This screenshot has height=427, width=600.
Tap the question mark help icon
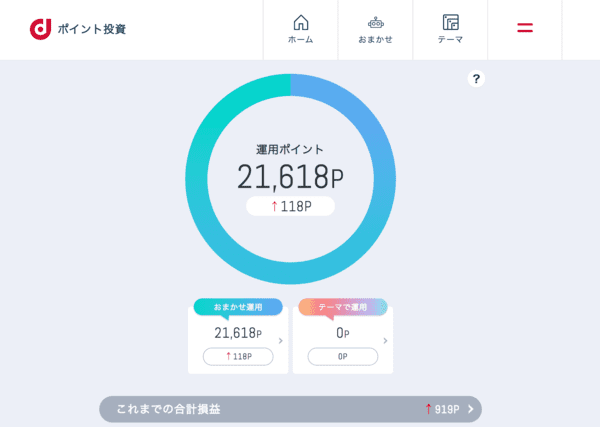coord(476,79)
